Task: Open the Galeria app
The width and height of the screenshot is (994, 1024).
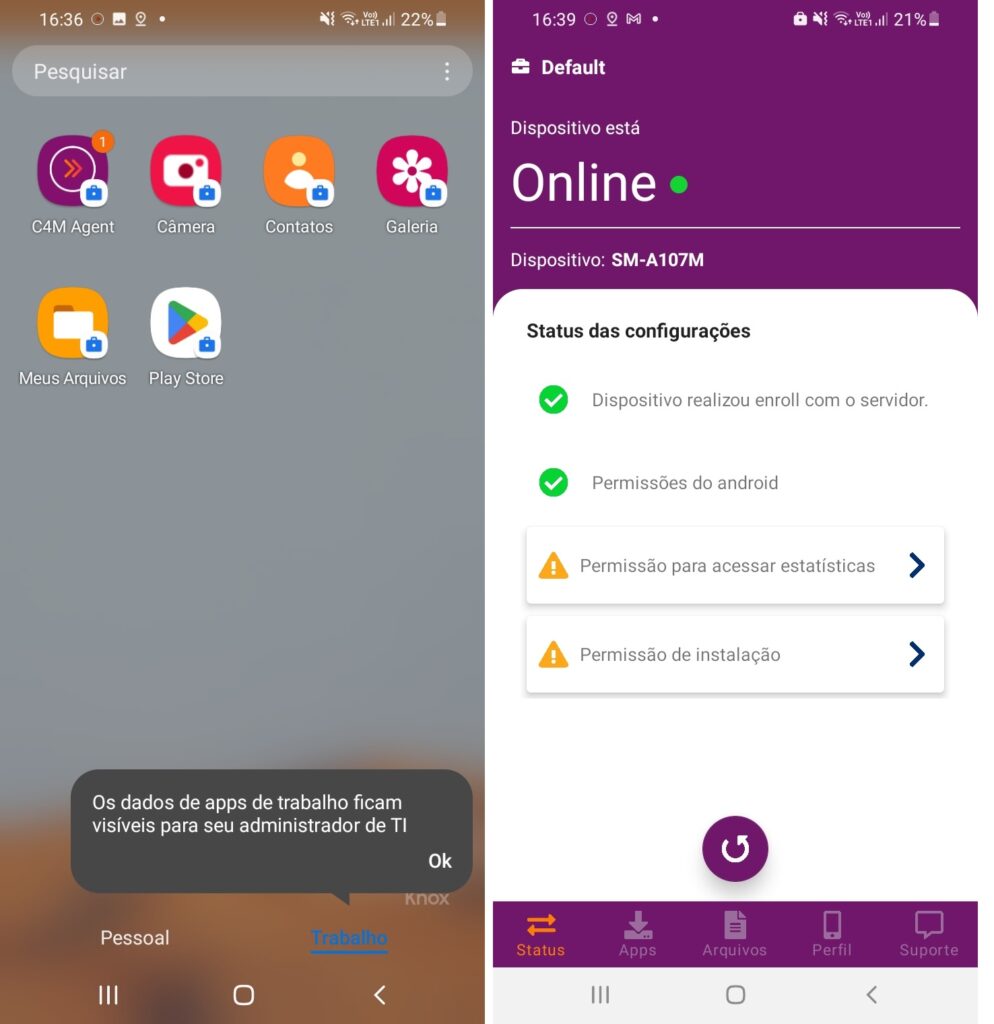Action: [x=412, y=172]
